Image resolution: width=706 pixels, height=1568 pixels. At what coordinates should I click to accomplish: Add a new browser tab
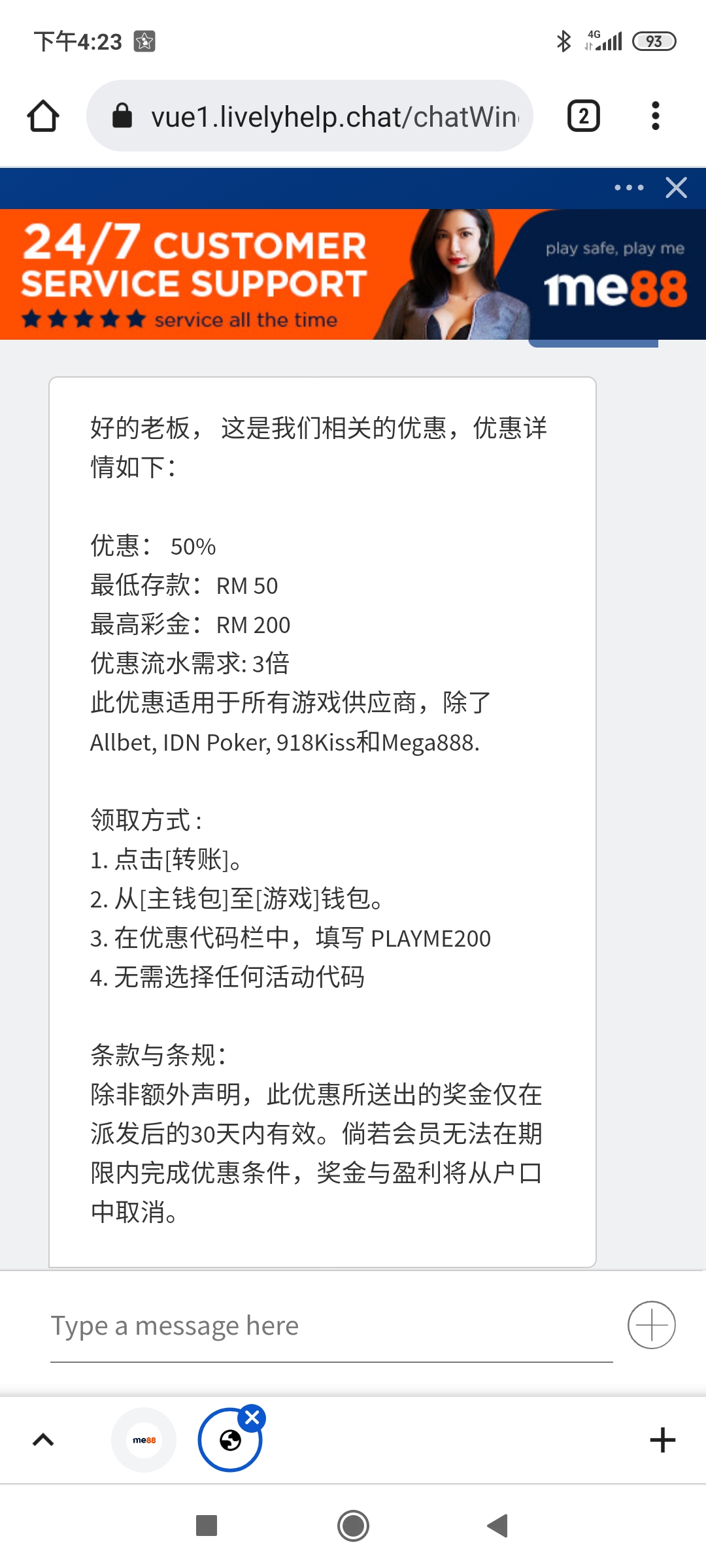[662, 1440]
